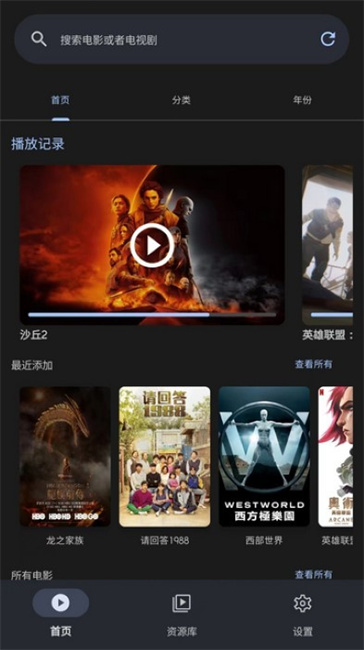
Task: Tap the refresh icon in the search bar
Action: (x=328, y=39)
